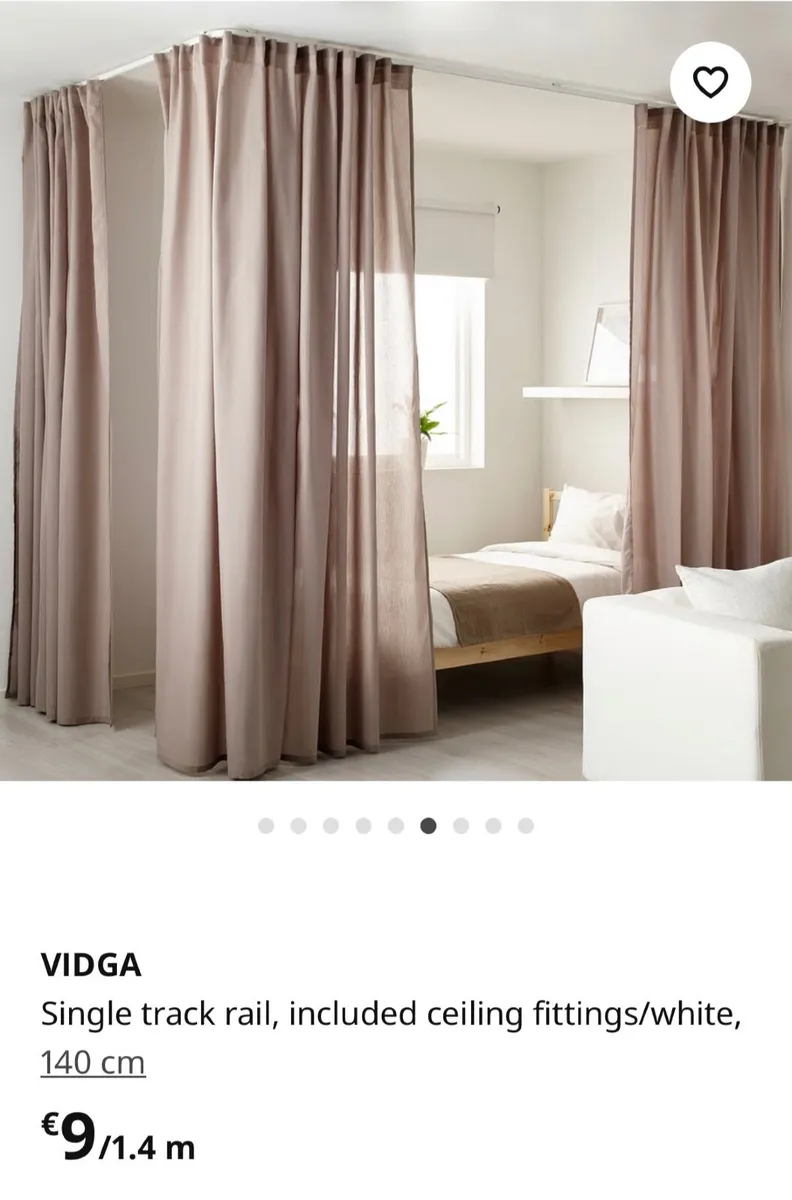Jump to the first image indicator dot
Image resolution: width=792 pixels, height=1200 pixels.
pyautogui.click(x=266, y=826)
